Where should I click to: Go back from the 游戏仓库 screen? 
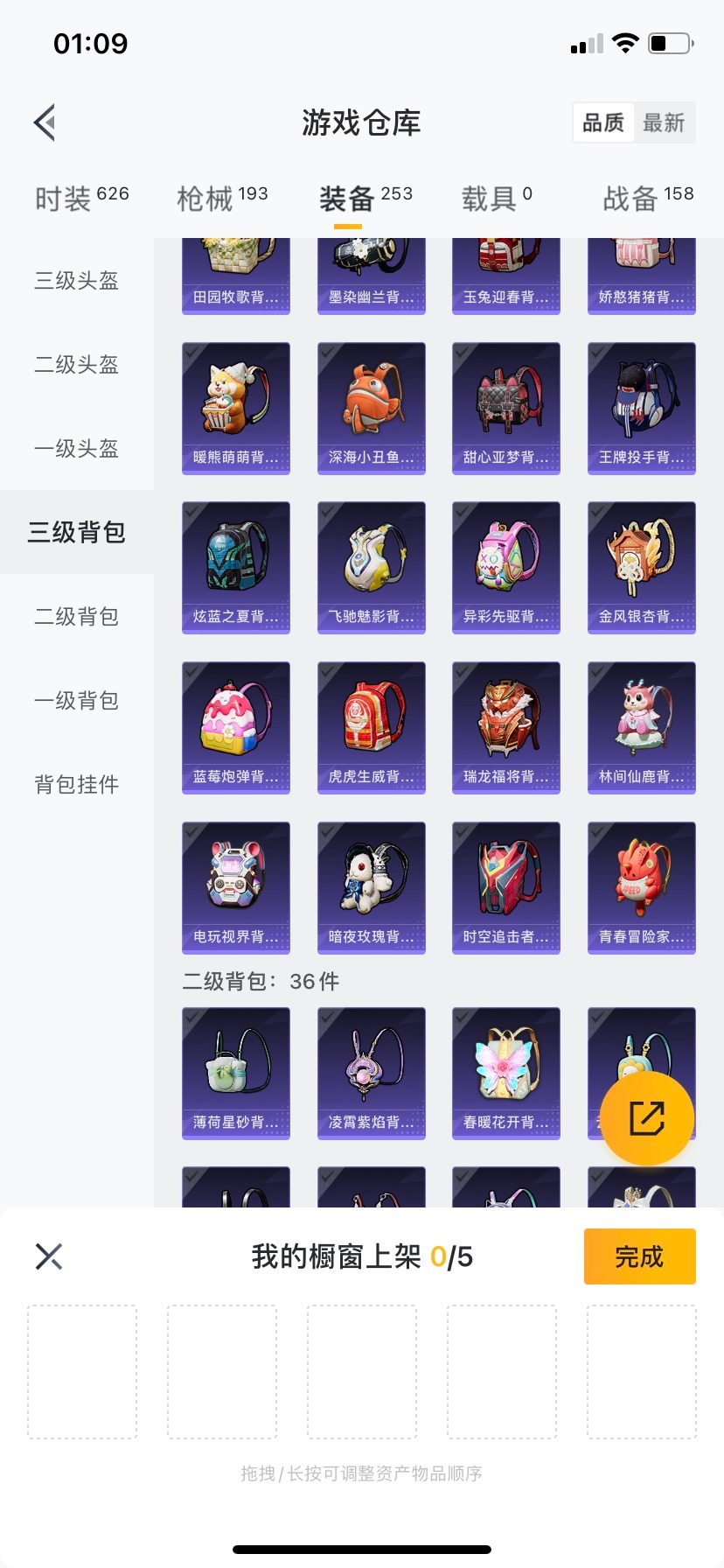point(45,122)
